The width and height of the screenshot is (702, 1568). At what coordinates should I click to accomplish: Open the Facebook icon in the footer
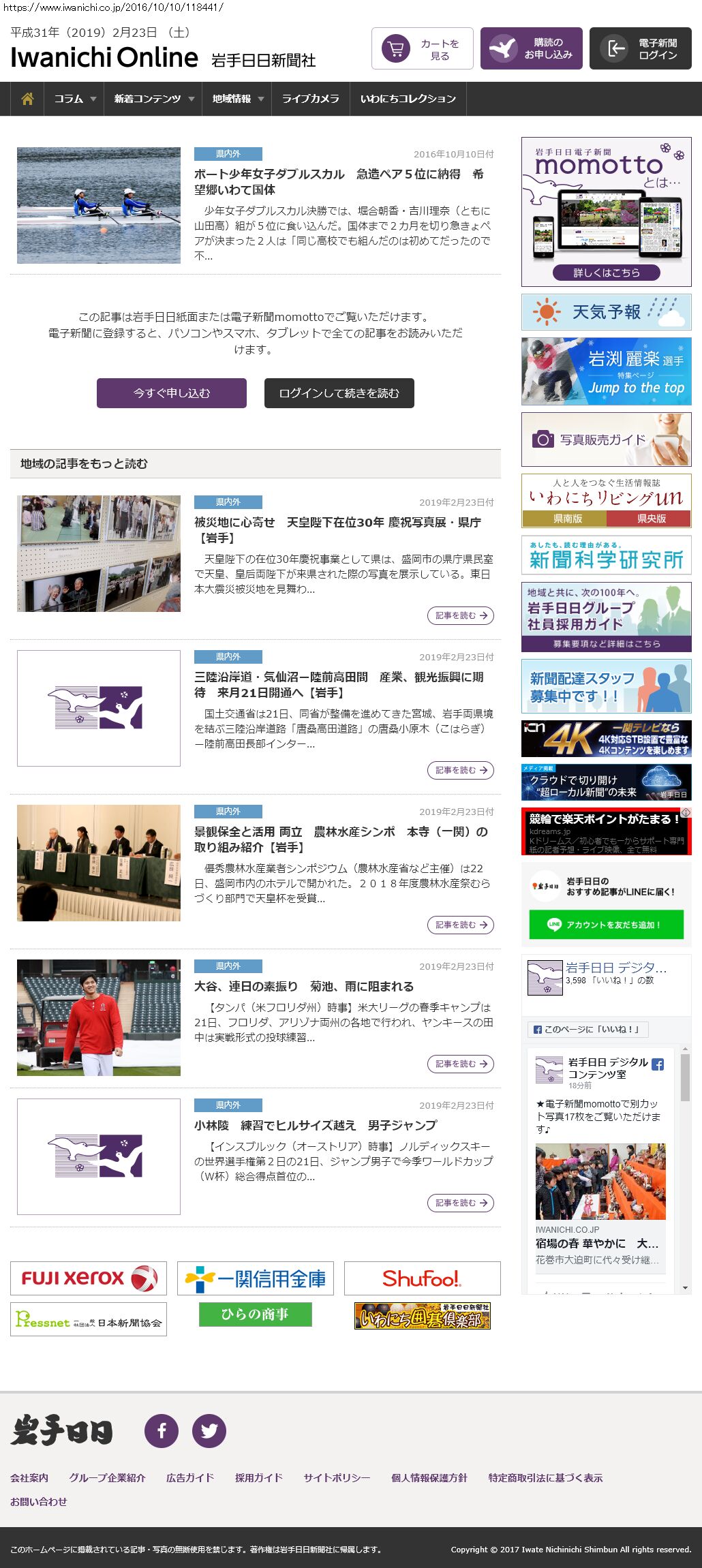tap(162, 1431)
